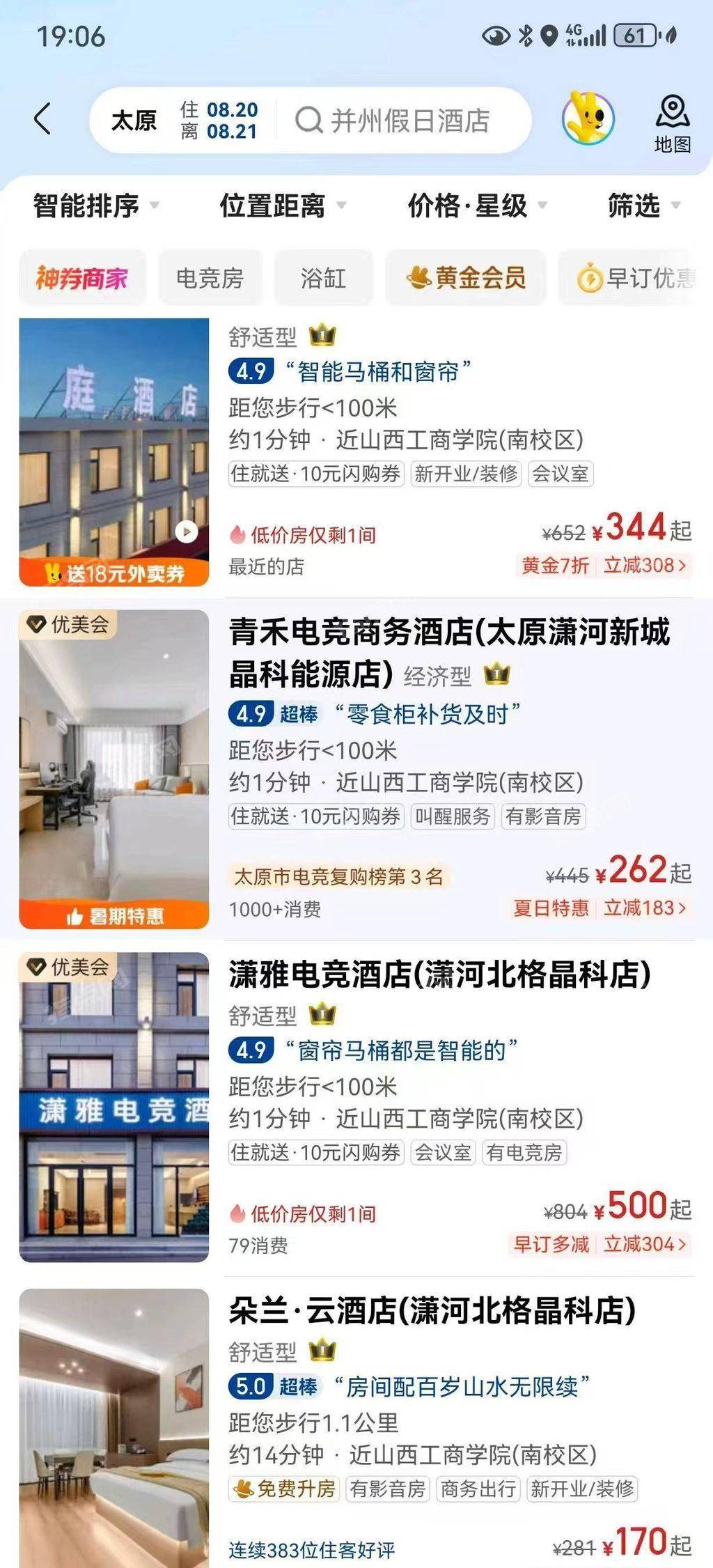This screenshot has width=713, height=1568.
Task: Select the 神券商家 filter chip
Action: [82, 278]
